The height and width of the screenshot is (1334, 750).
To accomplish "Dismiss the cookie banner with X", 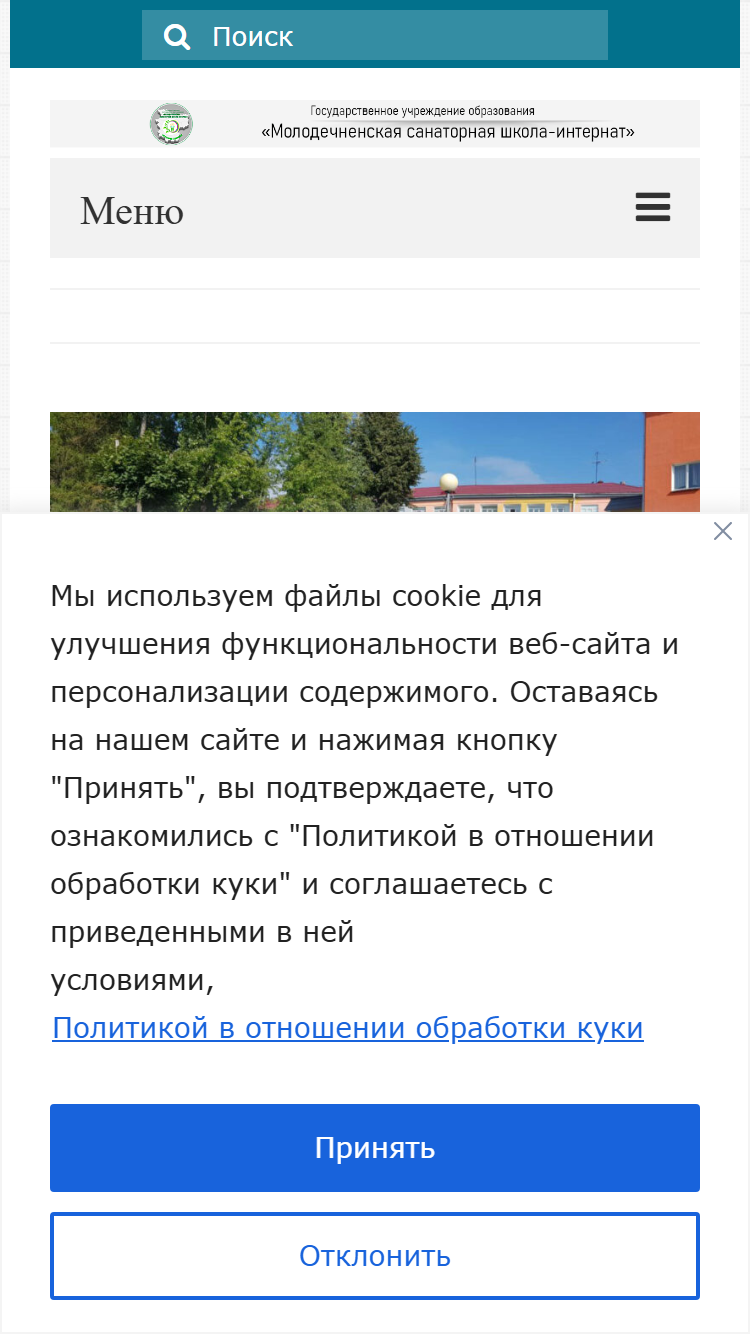I will pos(723,531).
